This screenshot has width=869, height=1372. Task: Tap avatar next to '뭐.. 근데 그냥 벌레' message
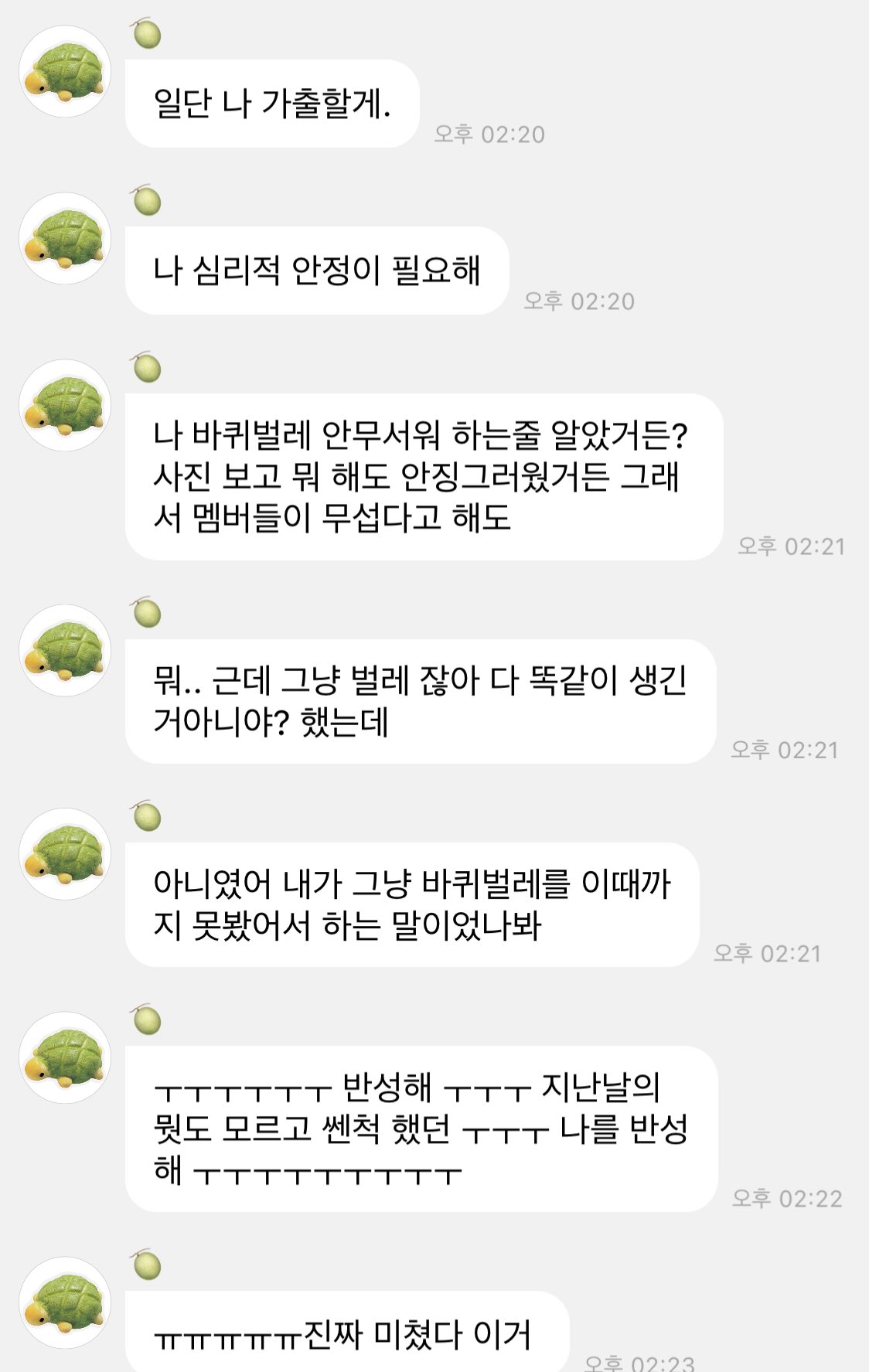tap(65, 650)
